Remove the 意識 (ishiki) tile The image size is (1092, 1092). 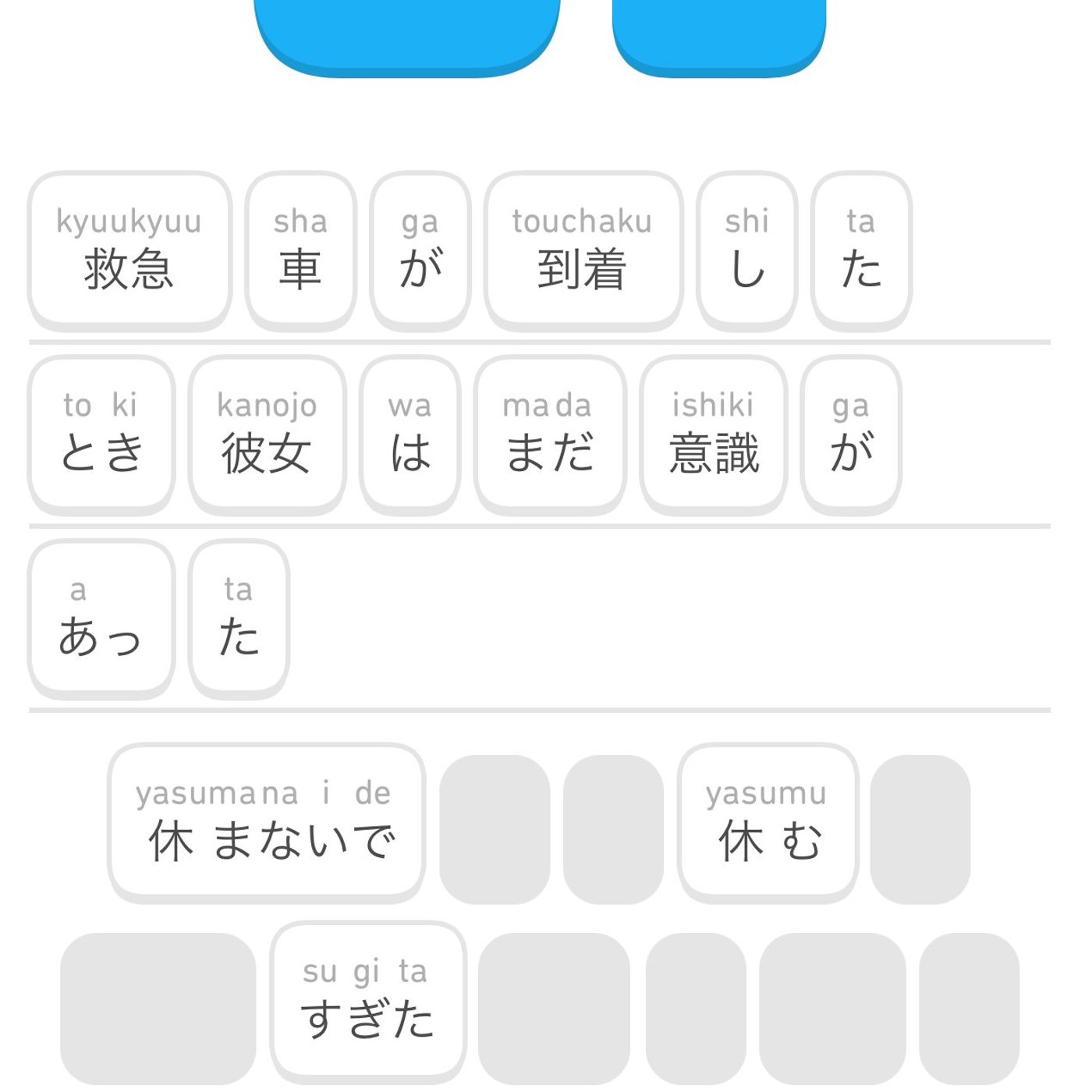[713, 434]
